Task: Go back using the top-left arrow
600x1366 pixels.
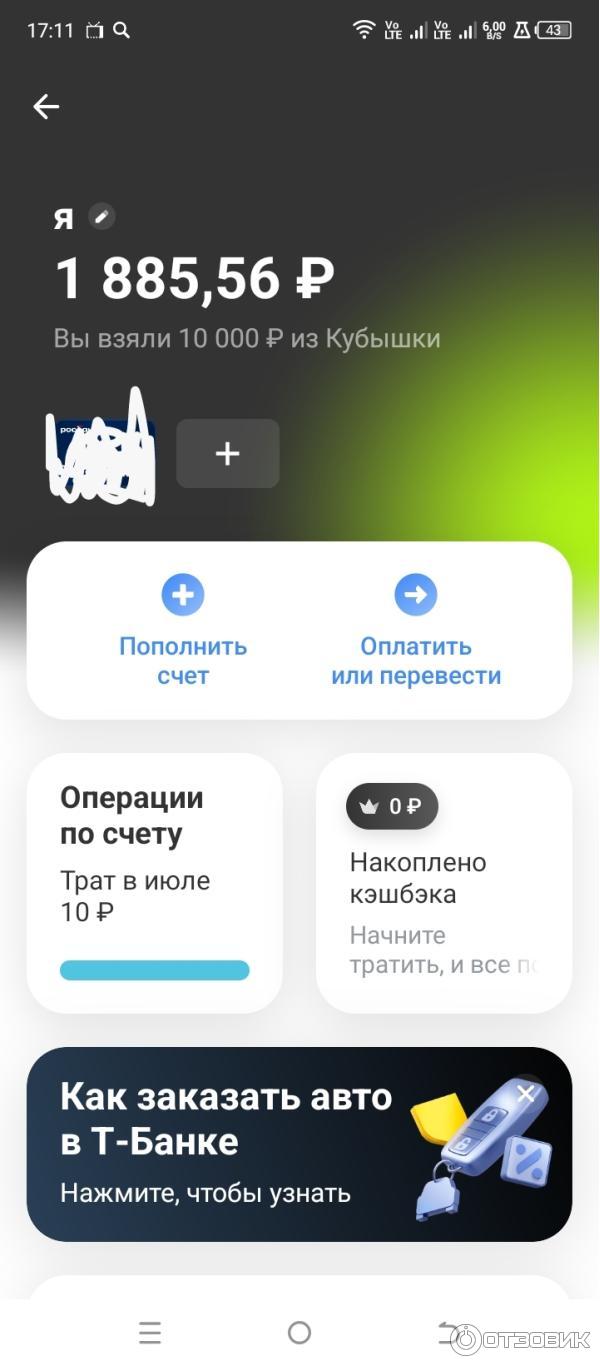Action: tap(46, 107)
